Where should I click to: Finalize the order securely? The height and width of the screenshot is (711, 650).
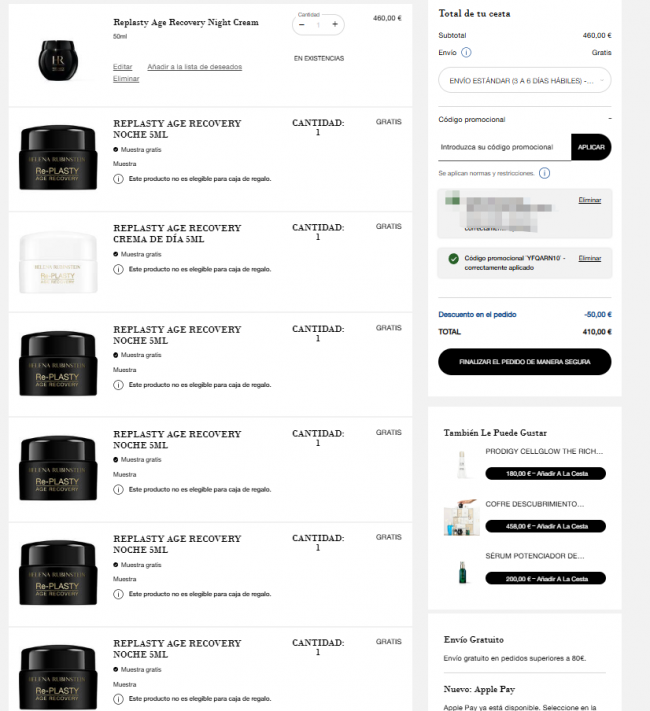pyautogui.click(x=524, y=362)
